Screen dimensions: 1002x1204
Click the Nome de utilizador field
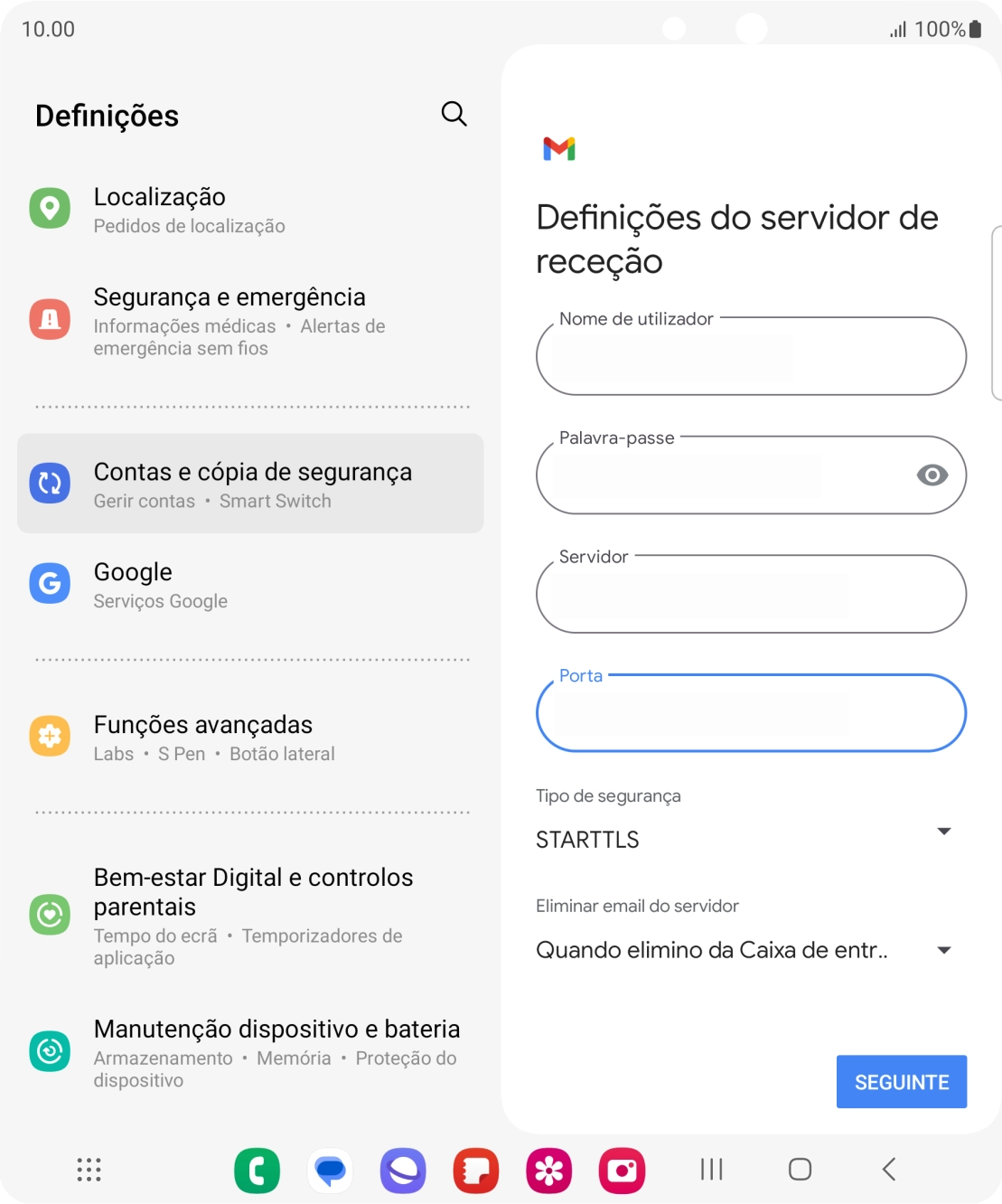click(x=751, y=356)
